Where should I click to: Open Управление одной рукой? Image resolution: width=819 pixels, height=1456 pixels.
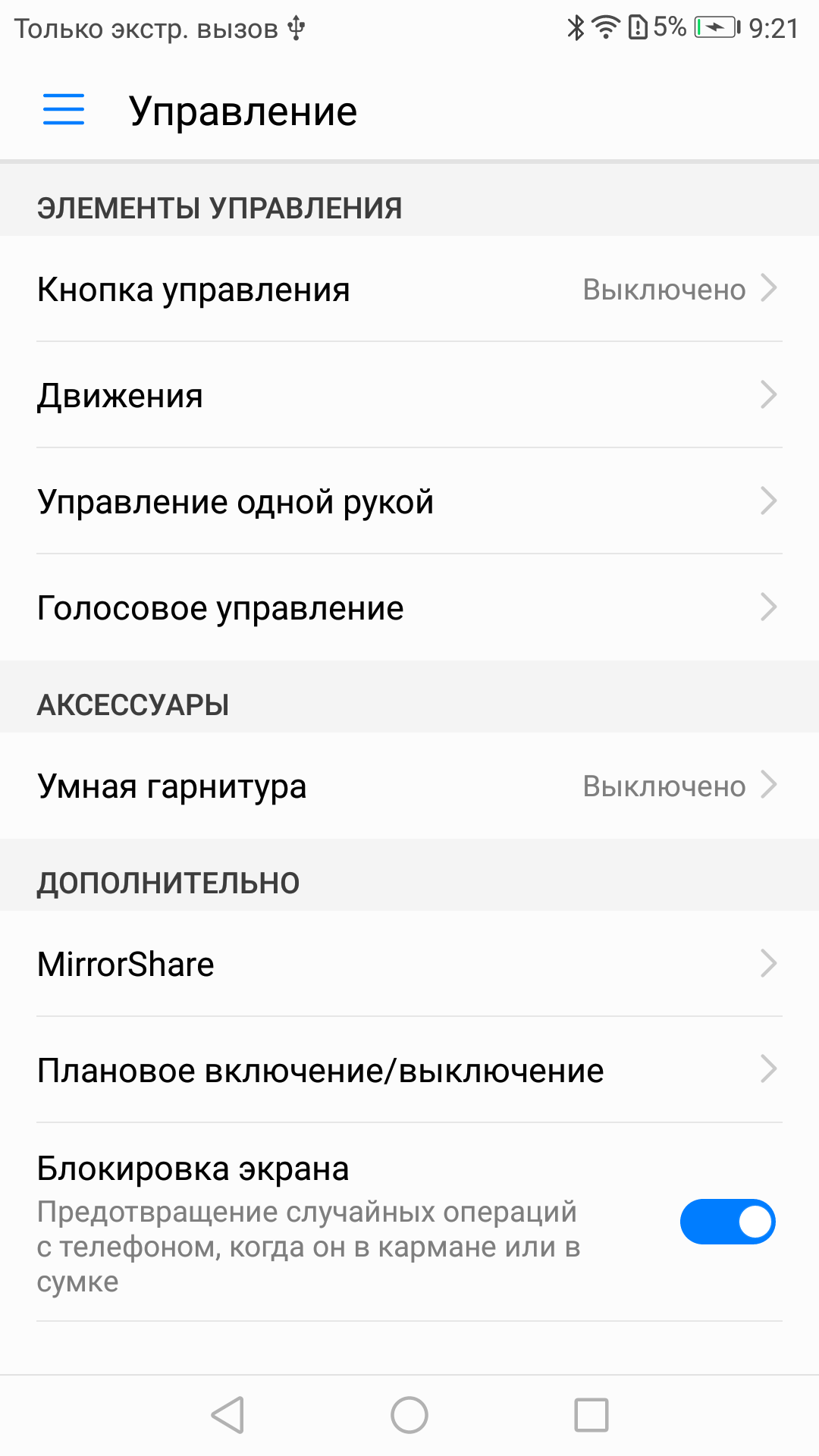(x=409, y=501)
